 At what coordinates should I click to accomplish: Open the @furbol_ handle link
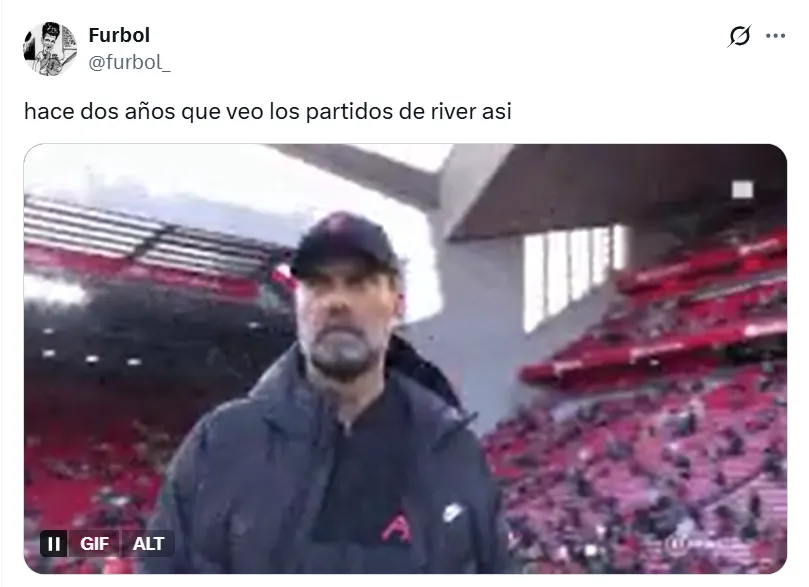pyautogui.click(x=130, y=62)
